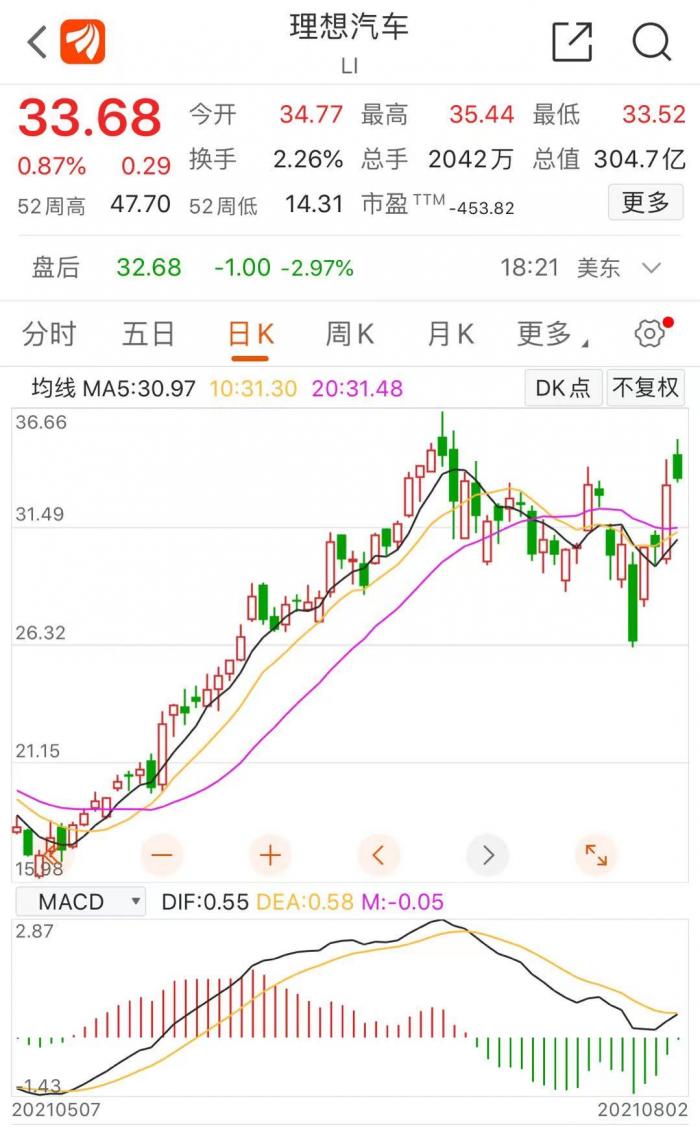700x1136 pixels.
Task: Tap the 不复权 adjustment button
Action: pyautogui.click(x=646, y=388)
